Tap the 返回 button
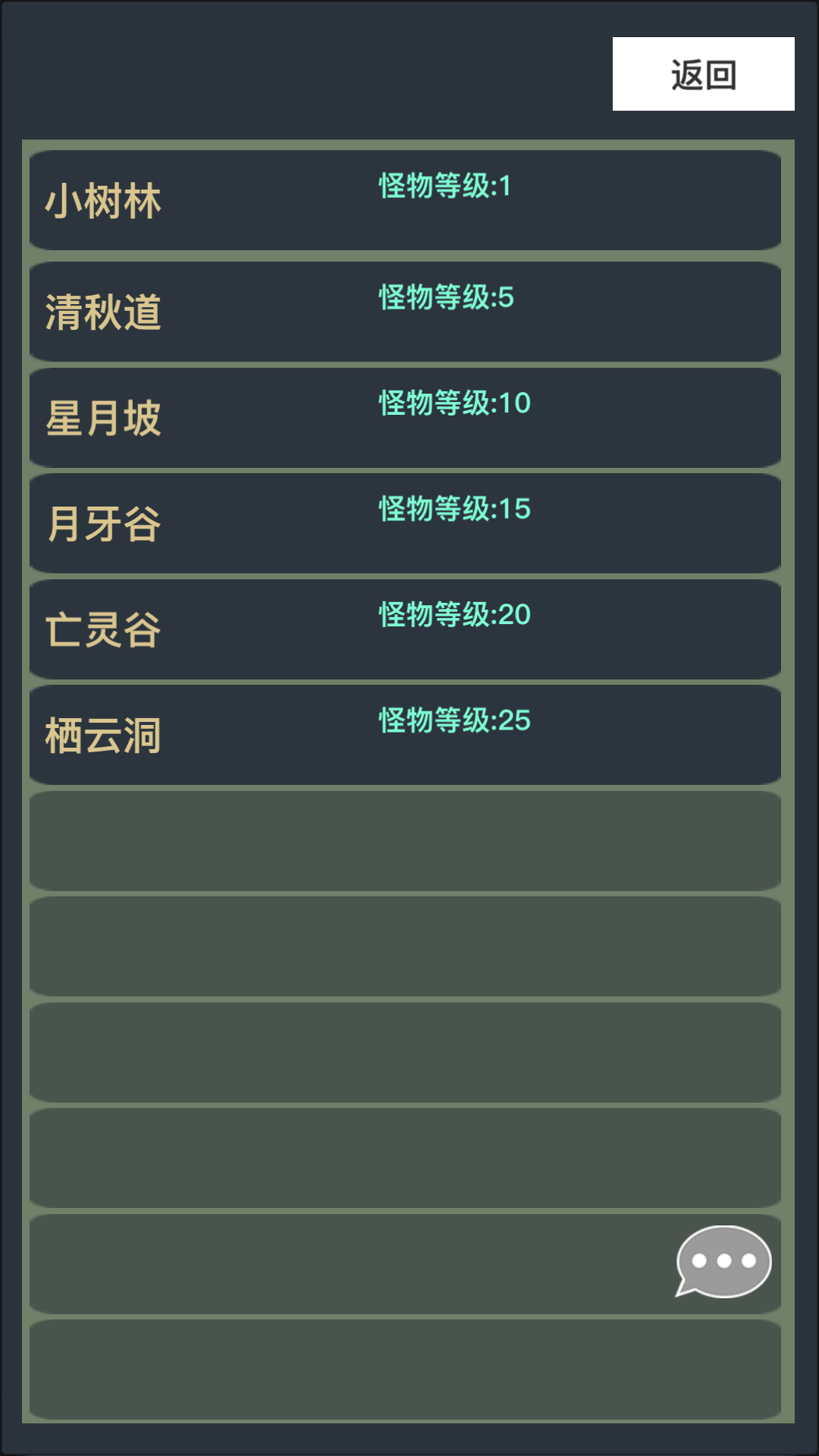 (703, 74)
